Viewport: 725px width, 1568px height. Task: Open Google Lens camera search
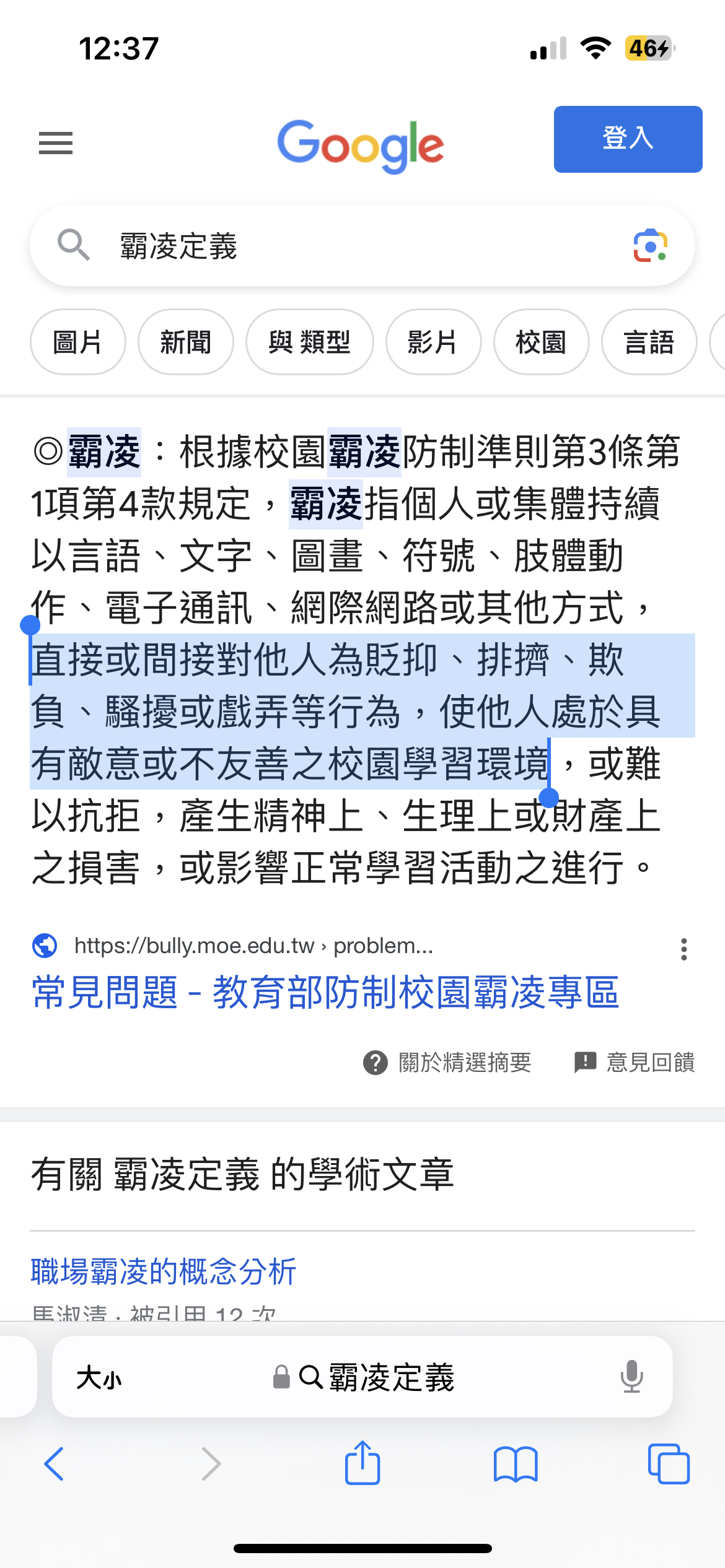pyautogui.click(x=650, y=246)
